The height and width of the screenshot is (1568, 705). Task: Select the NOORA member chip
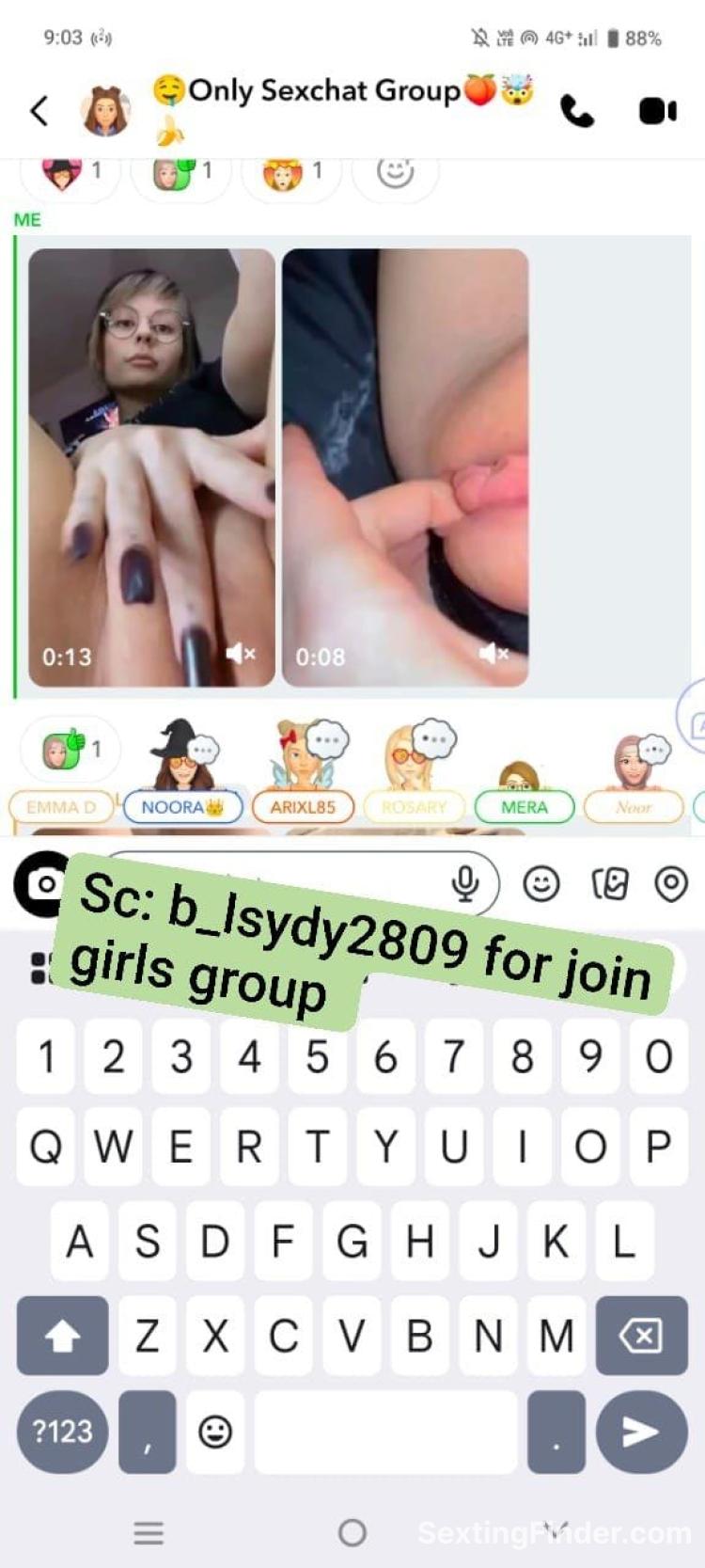182,806
